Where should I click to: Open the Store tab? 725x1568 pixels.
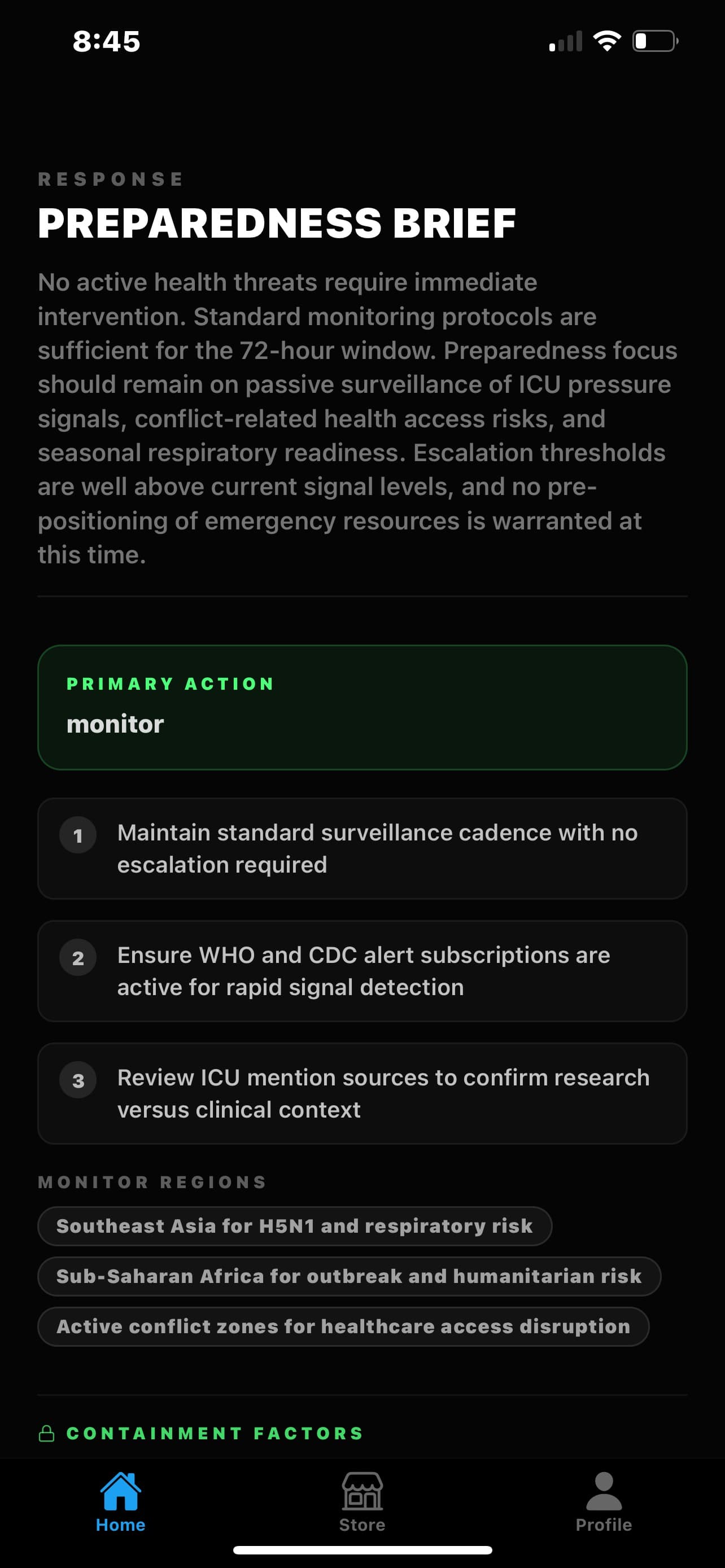pos(362,1503)
